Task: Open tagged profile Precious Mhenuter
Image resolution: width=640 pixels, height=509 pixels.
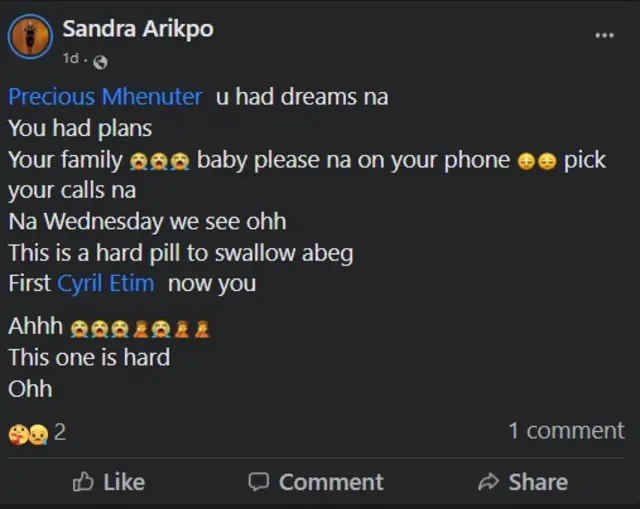Action: tap(105, 97)
